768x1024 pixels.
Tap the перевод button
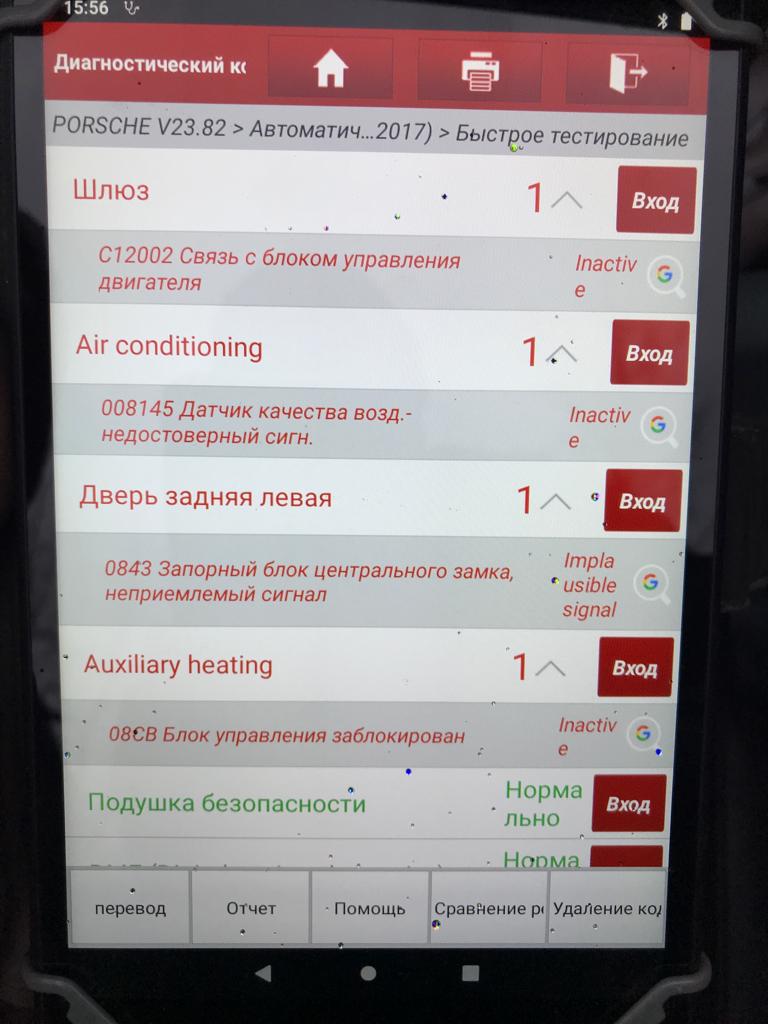coord(130,908)
